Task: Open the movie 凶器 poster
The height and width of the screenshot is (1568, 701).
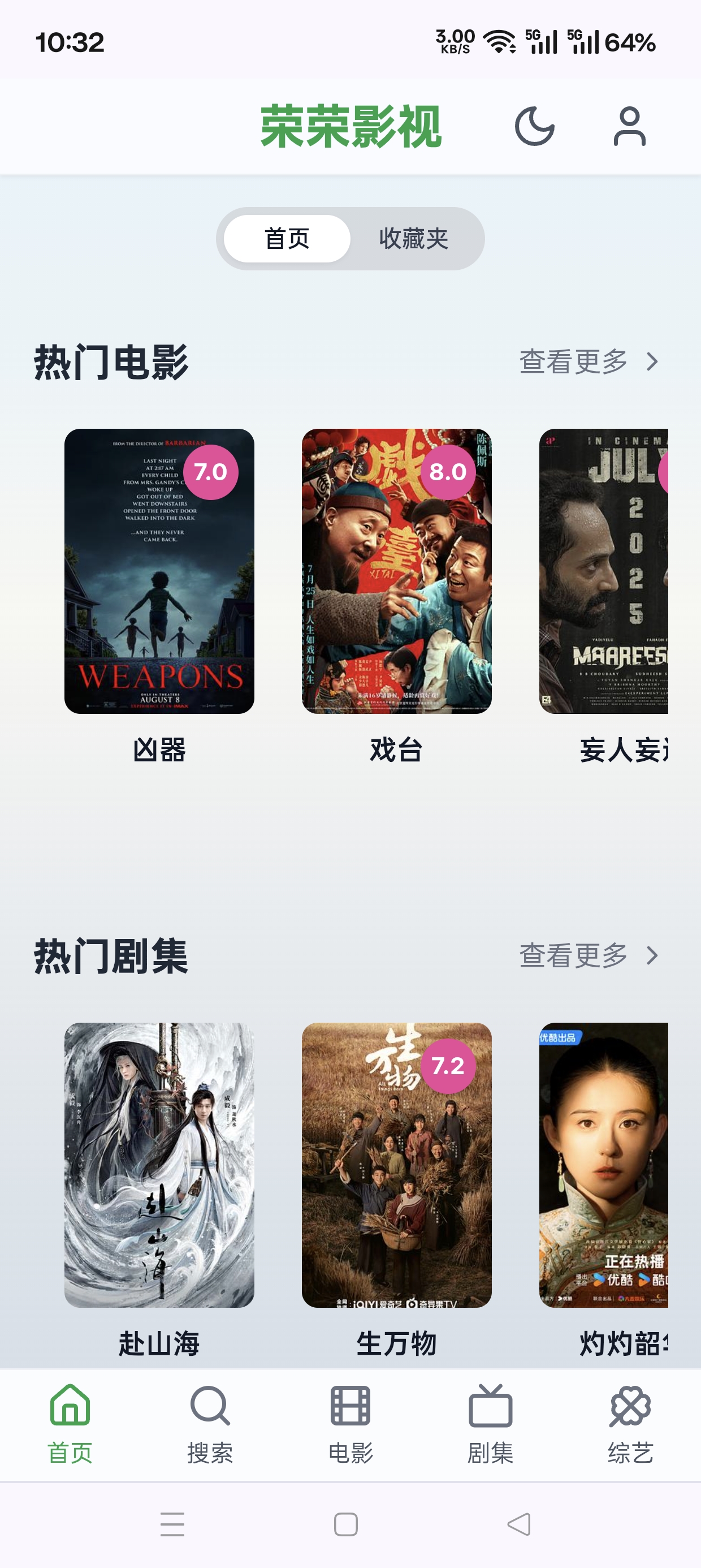Action: tap(159, 571)
